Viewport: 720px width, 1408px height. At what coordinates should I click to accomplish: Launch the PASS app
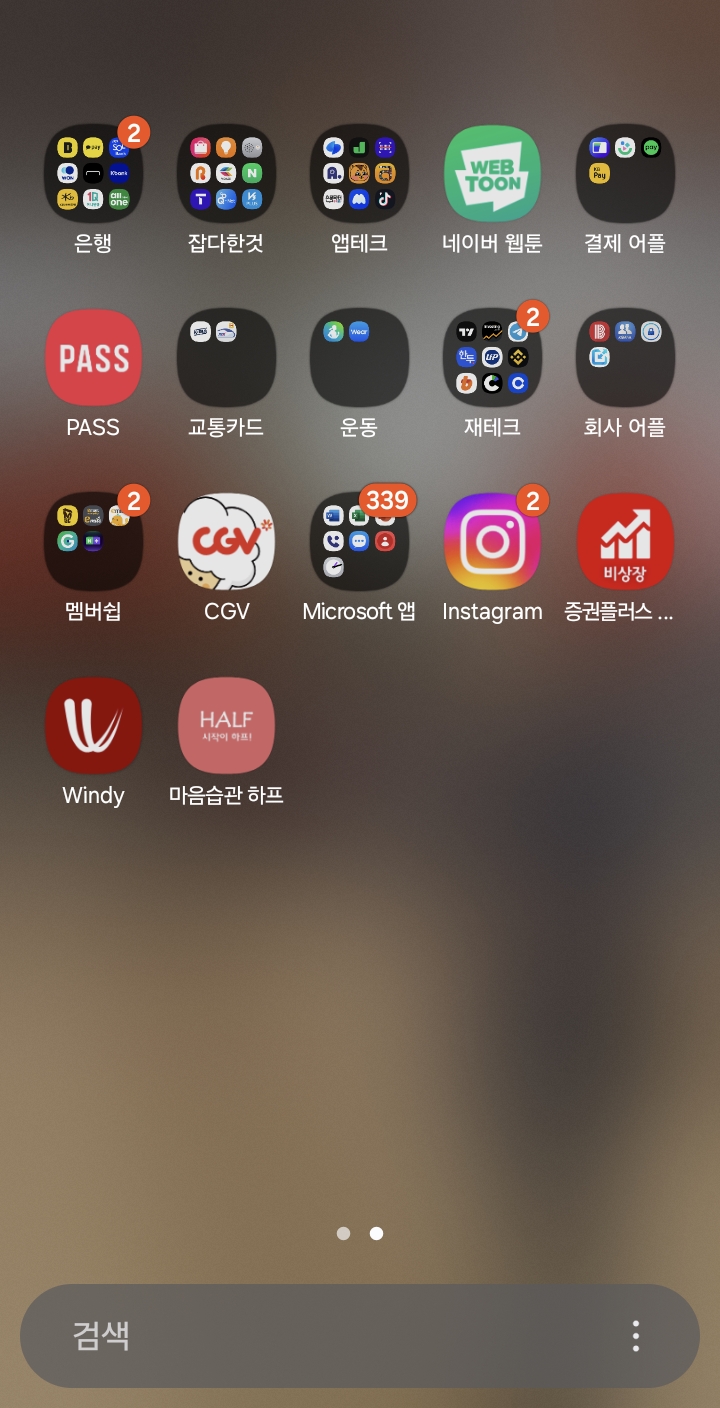[93, 358]
